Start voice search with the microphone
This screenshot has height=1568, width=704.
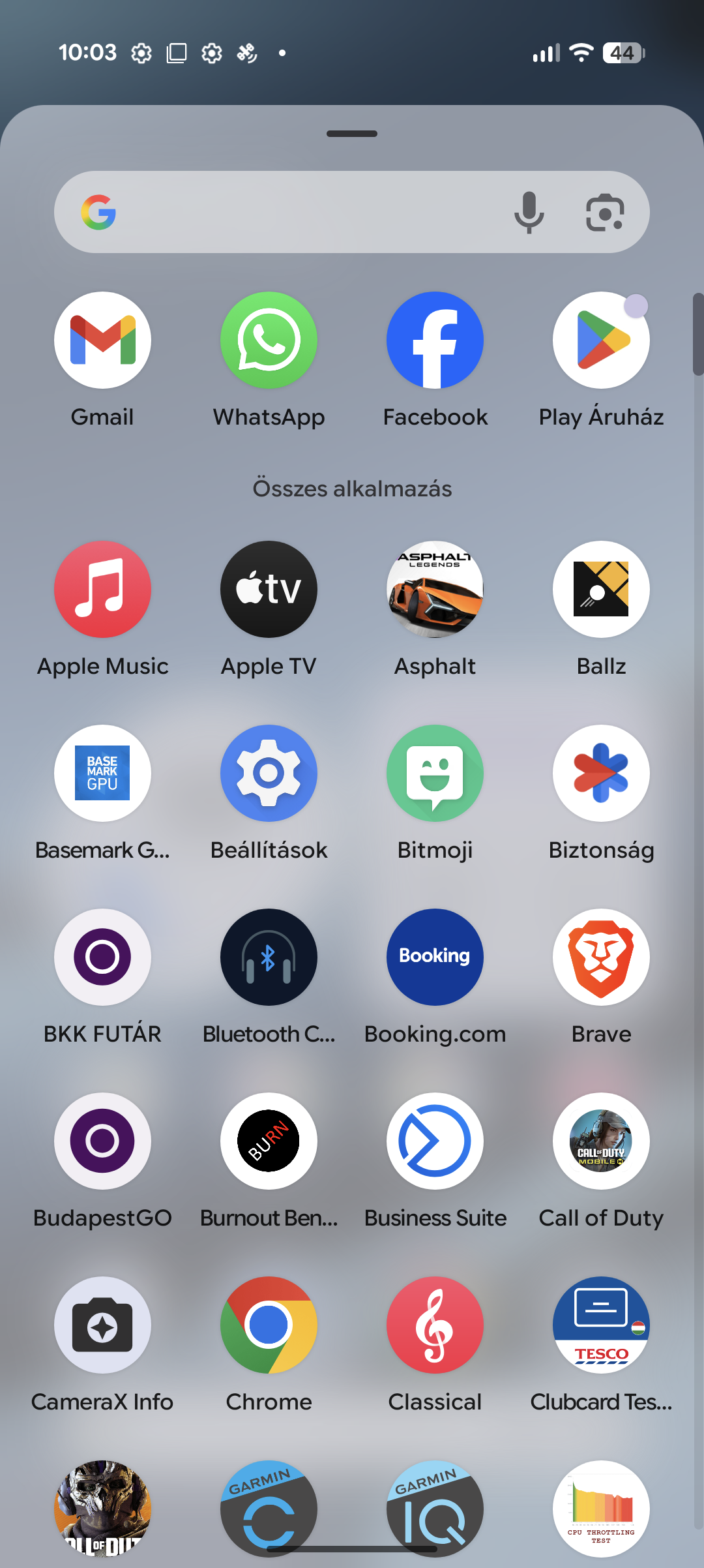point(529,212)
